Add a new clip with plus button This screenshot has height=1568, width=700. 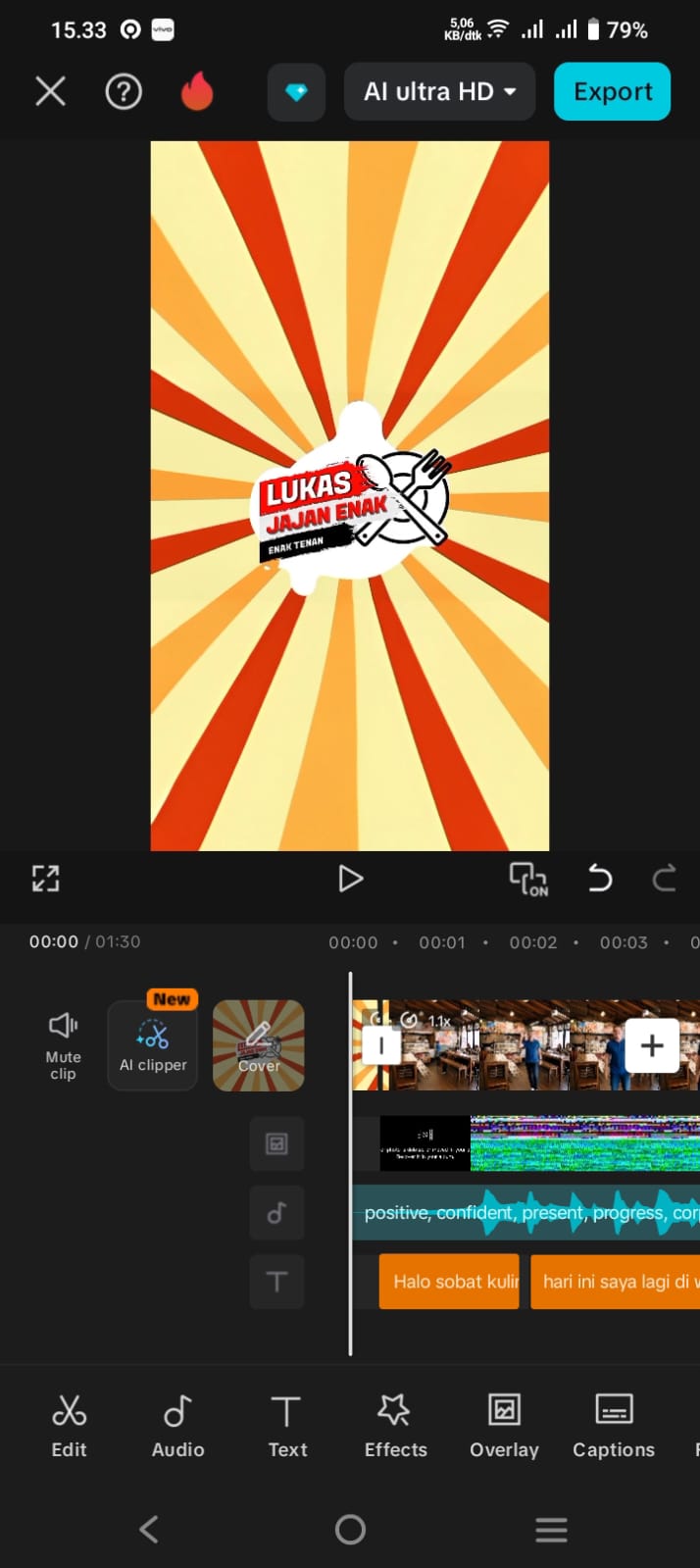(652, 1045)
